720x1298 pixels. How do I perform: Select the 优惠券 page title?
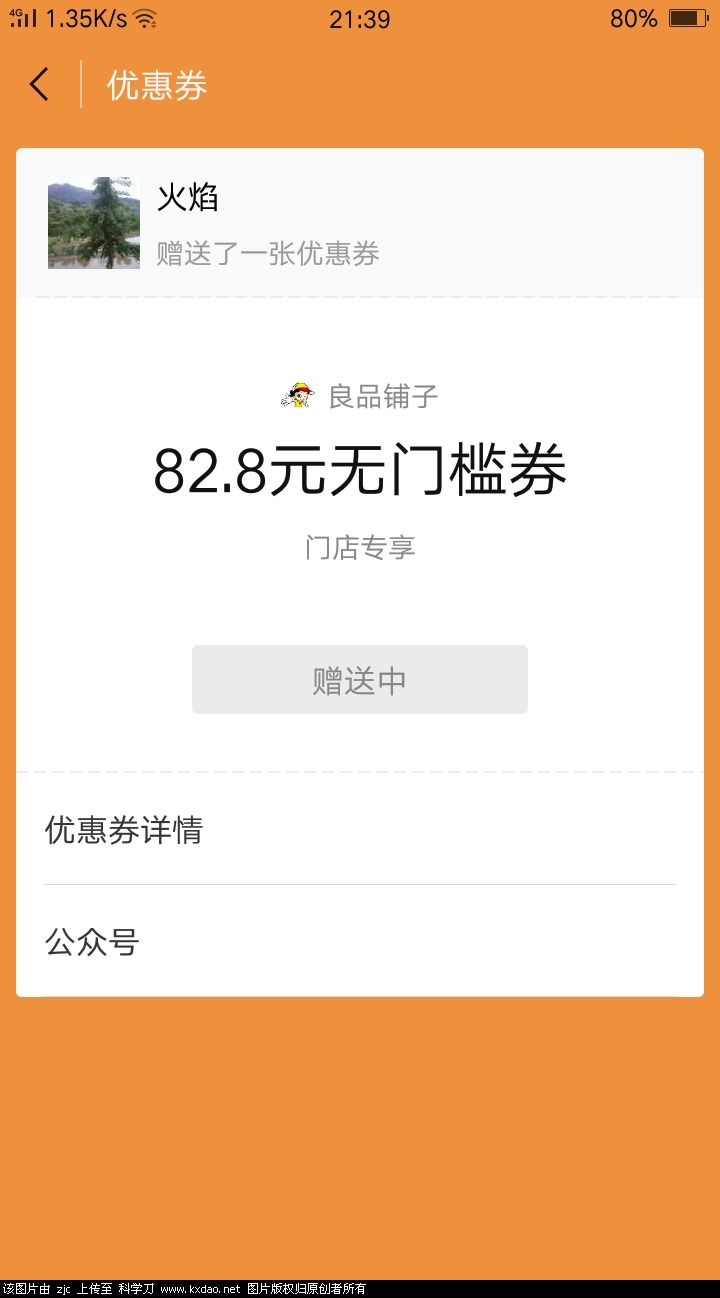click(155, 86)
